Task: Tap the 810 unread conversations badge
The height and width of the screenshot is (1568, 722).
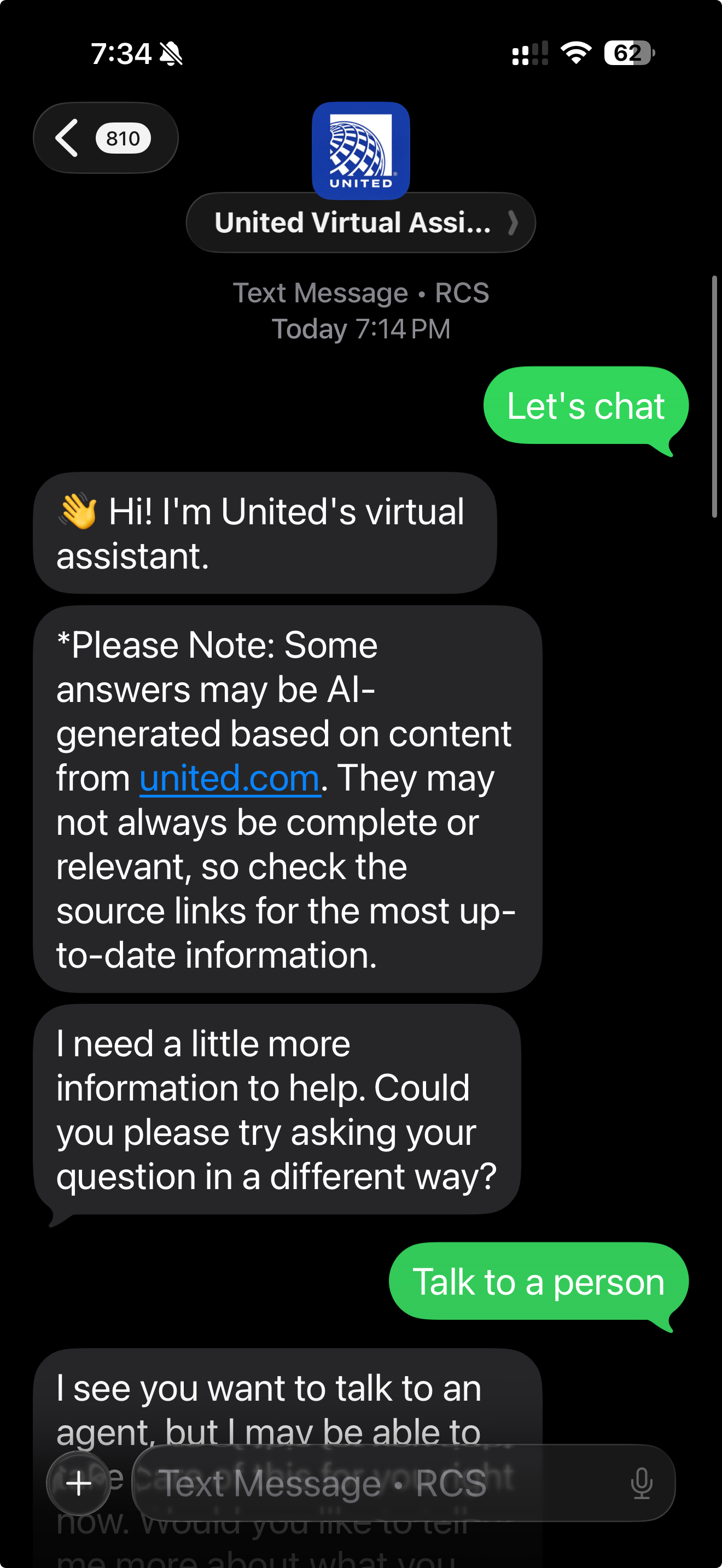Action: [x=123, y=138]
